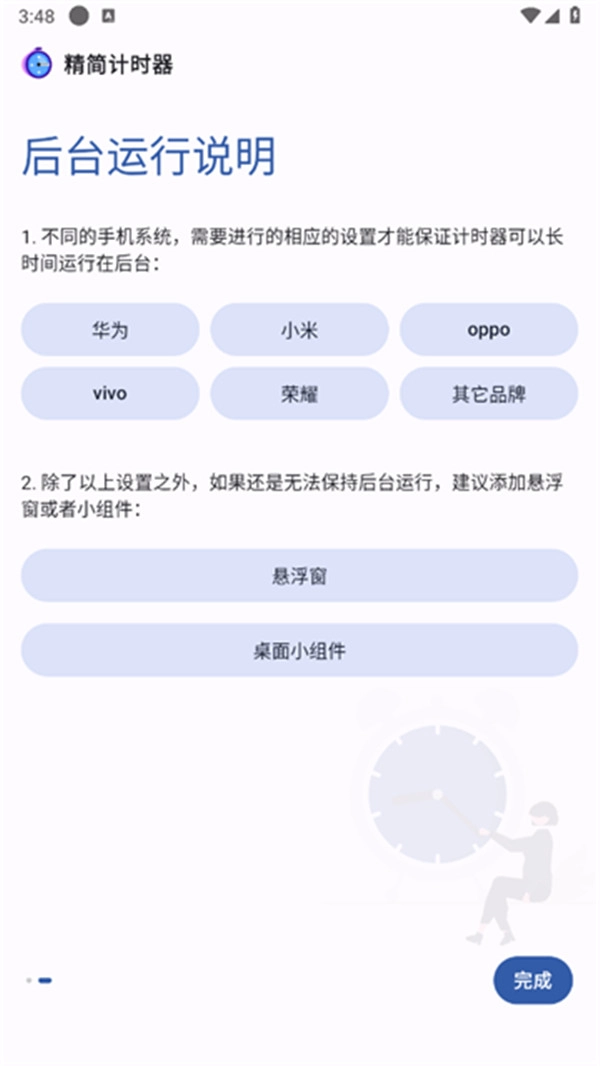Tap the vivo brand chip
Screen dimensions: 600x1066
click(x=110, y=393)
